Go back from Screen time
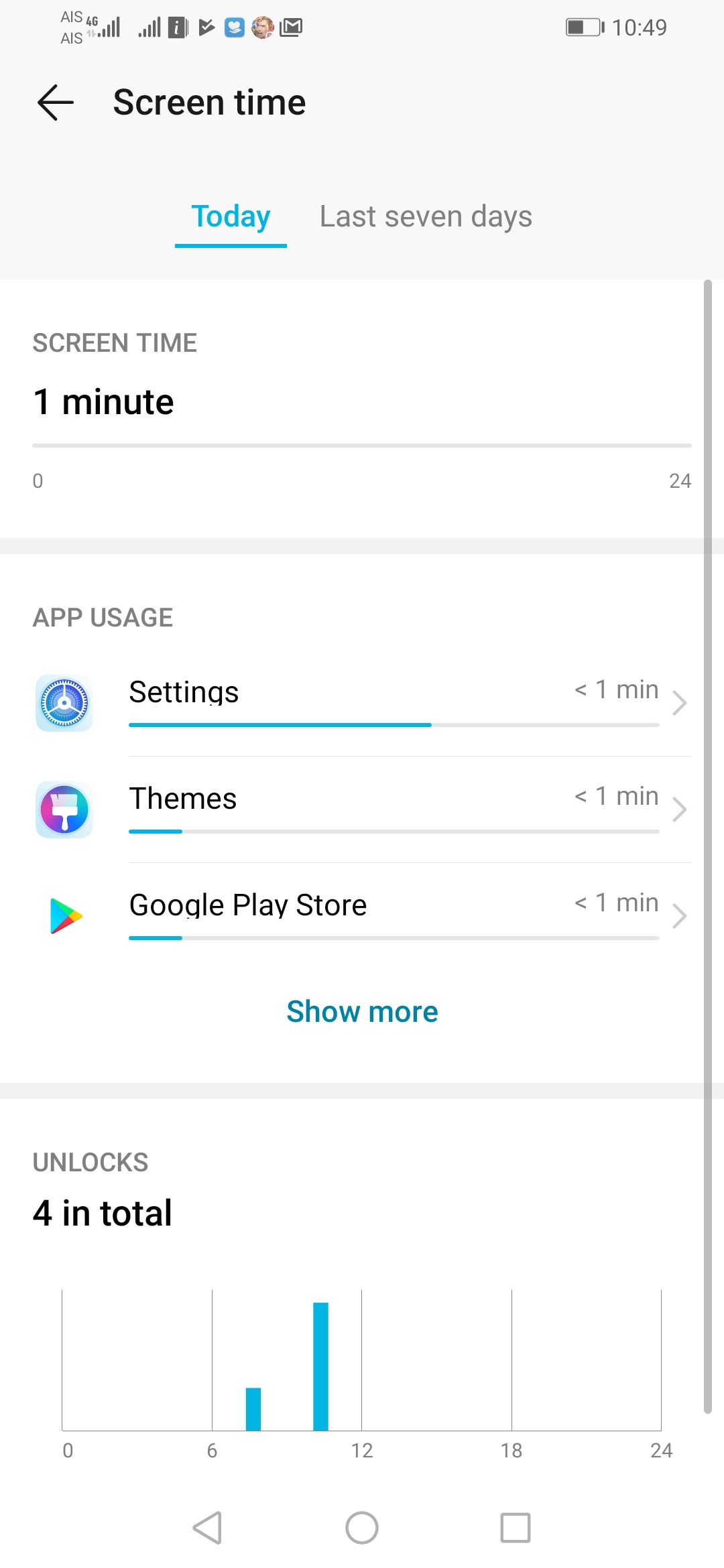Image resolution: width=724 pixels, height=1568 pixels. click(x=56, y=103)
